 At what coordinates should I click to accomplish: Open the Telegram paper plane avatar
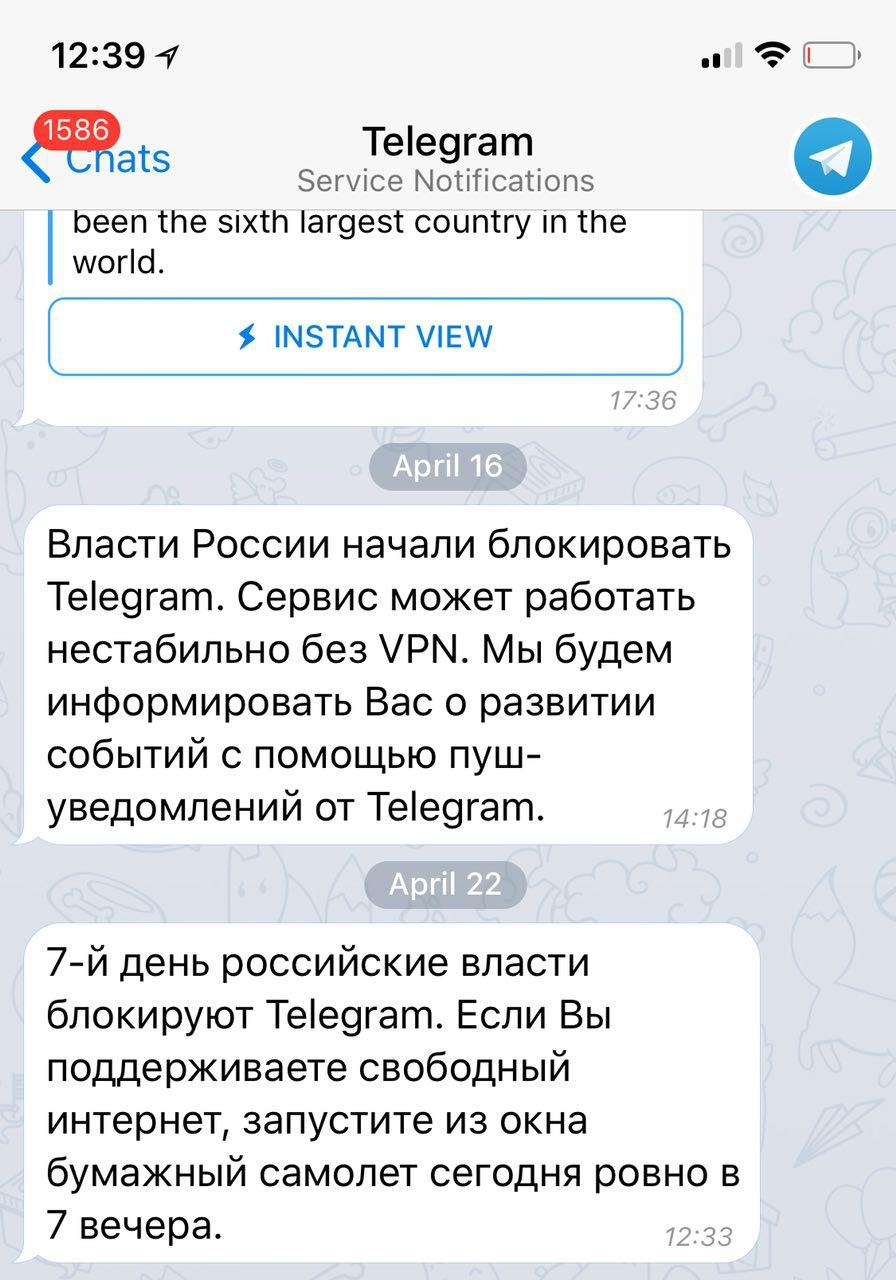tap(832, 156)
